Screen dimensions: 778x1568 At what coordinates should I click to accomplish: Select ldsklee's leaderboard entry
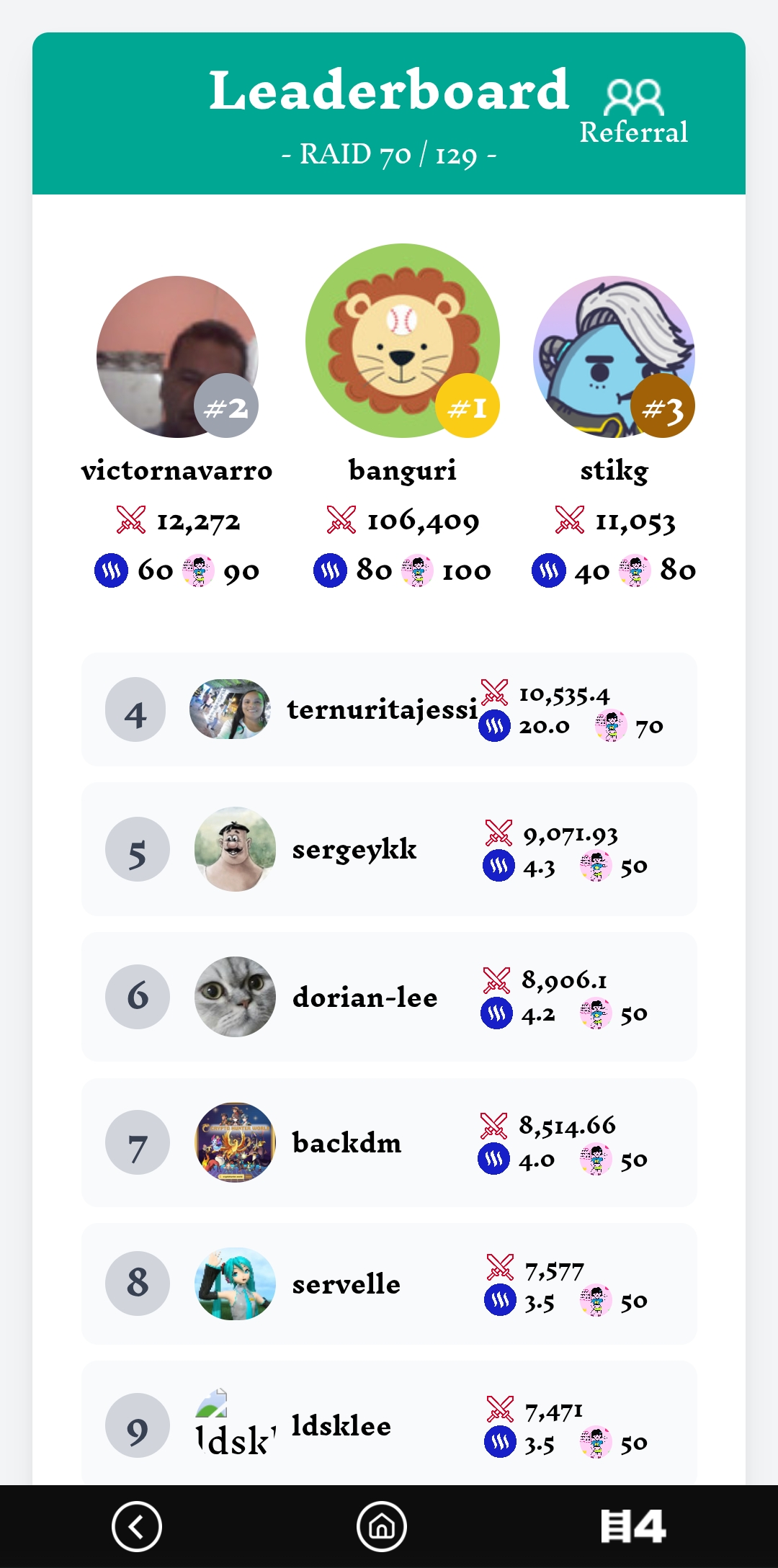coord(389,1425)
